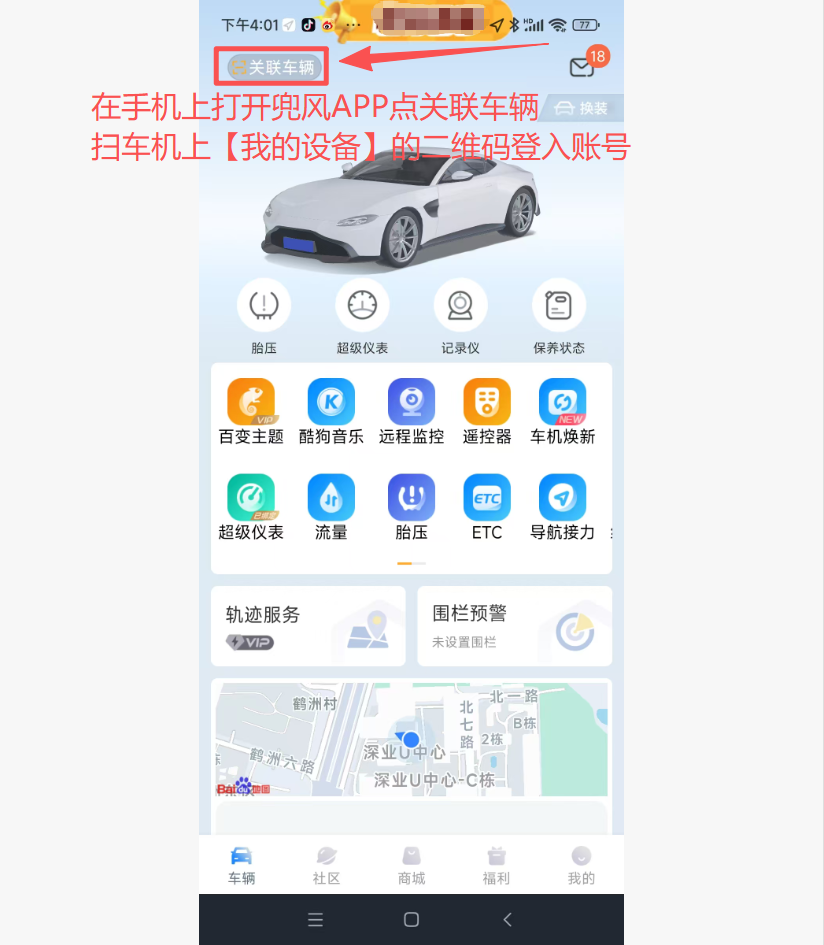This screenshot has width=824, height=945.
Task: Switch to the 我的 tab
Action: [x=581, y=865]
